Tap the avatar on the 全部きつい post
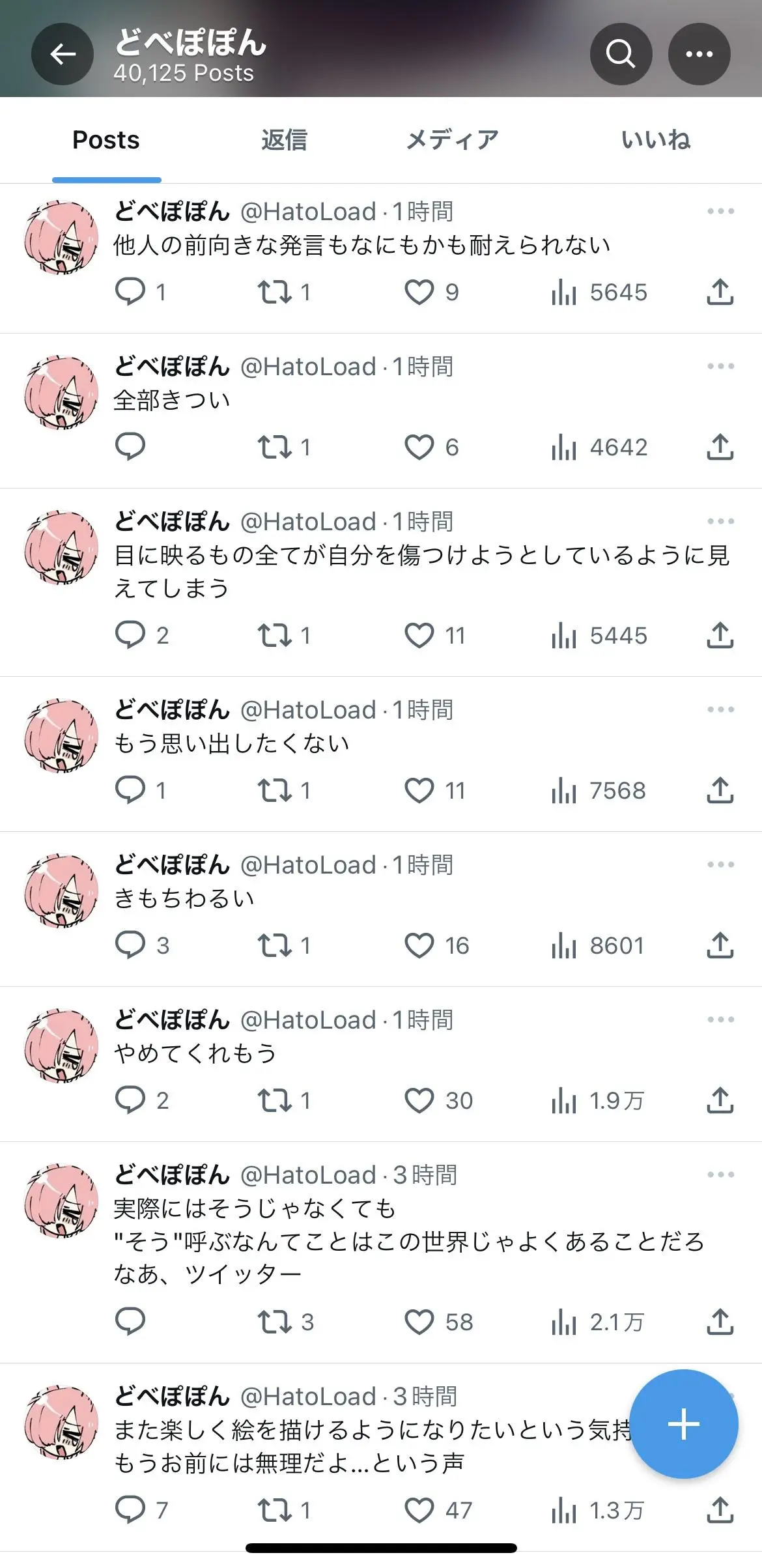This screenshot has width=762, height=1568. pyautogui.click(x=61, y=392)
